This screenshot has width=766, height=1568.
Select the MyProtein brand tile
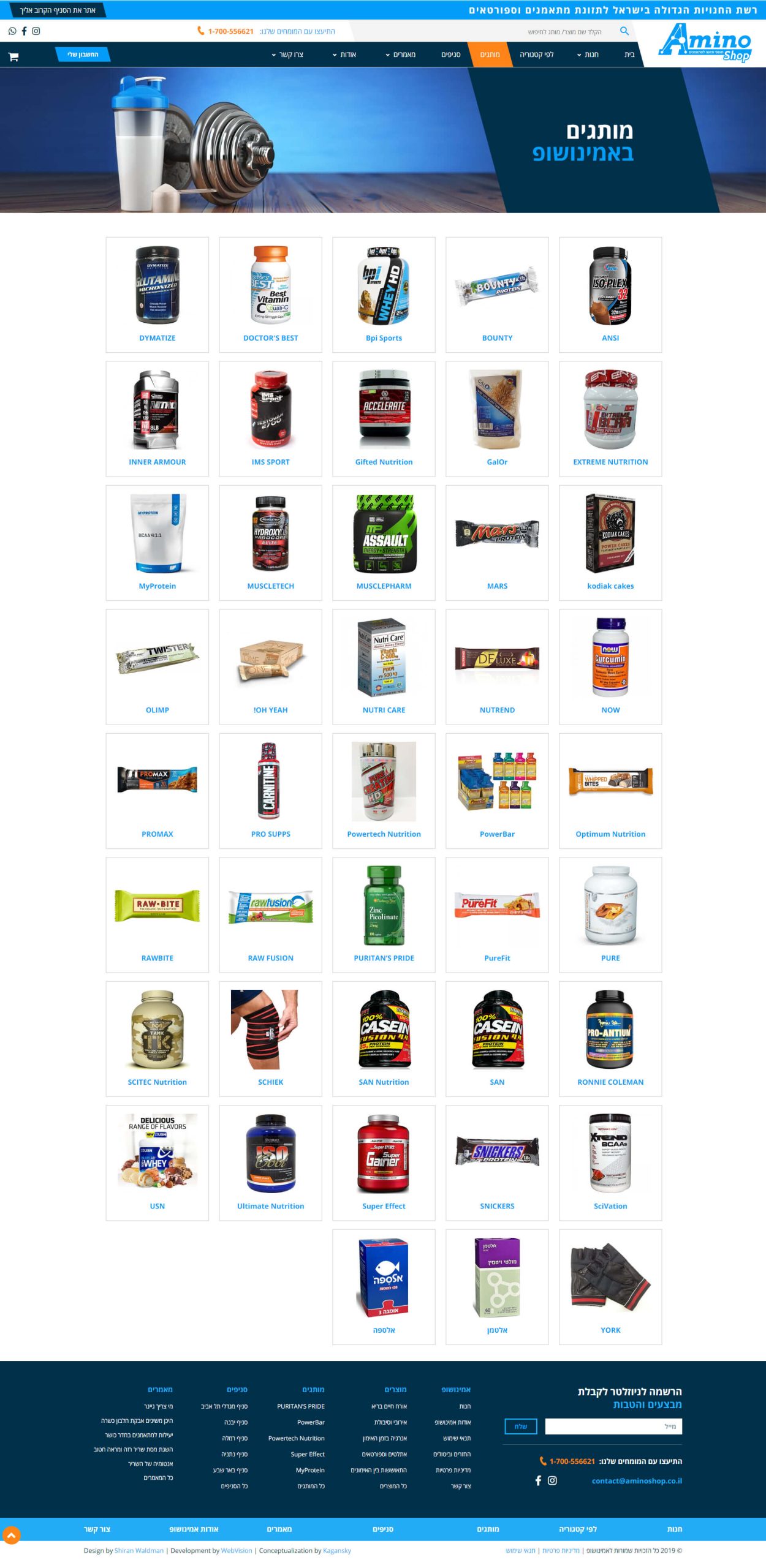157,543
